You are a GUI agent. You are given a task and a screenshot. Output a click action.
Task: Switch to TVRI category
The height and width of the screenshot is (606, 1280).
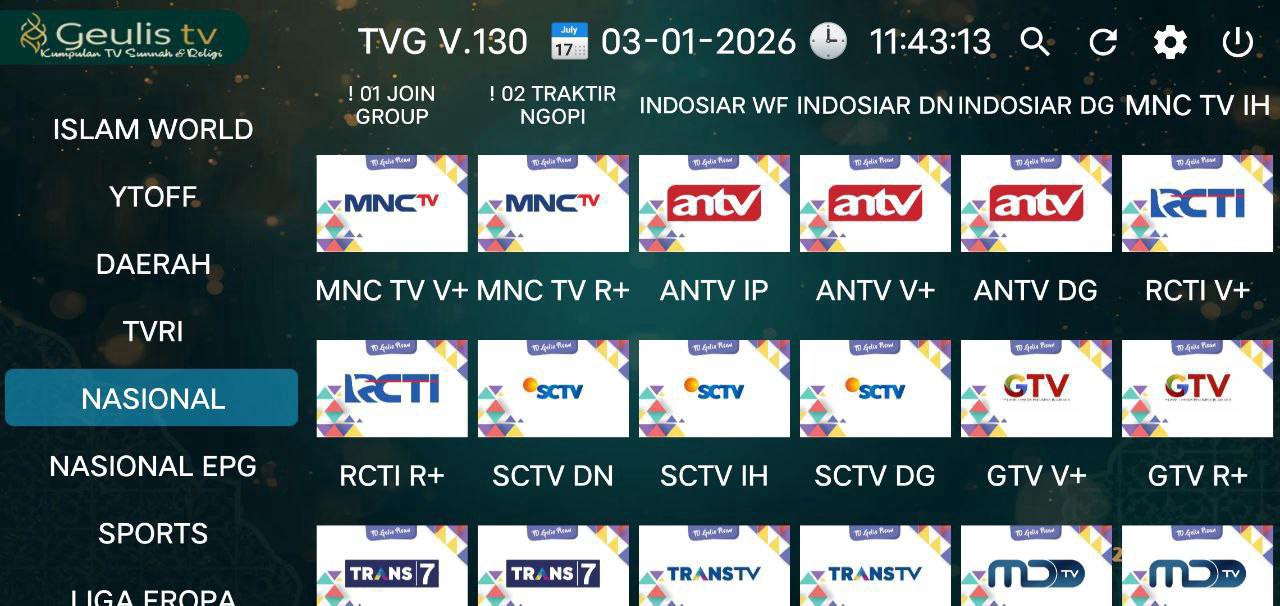[152, 331]
